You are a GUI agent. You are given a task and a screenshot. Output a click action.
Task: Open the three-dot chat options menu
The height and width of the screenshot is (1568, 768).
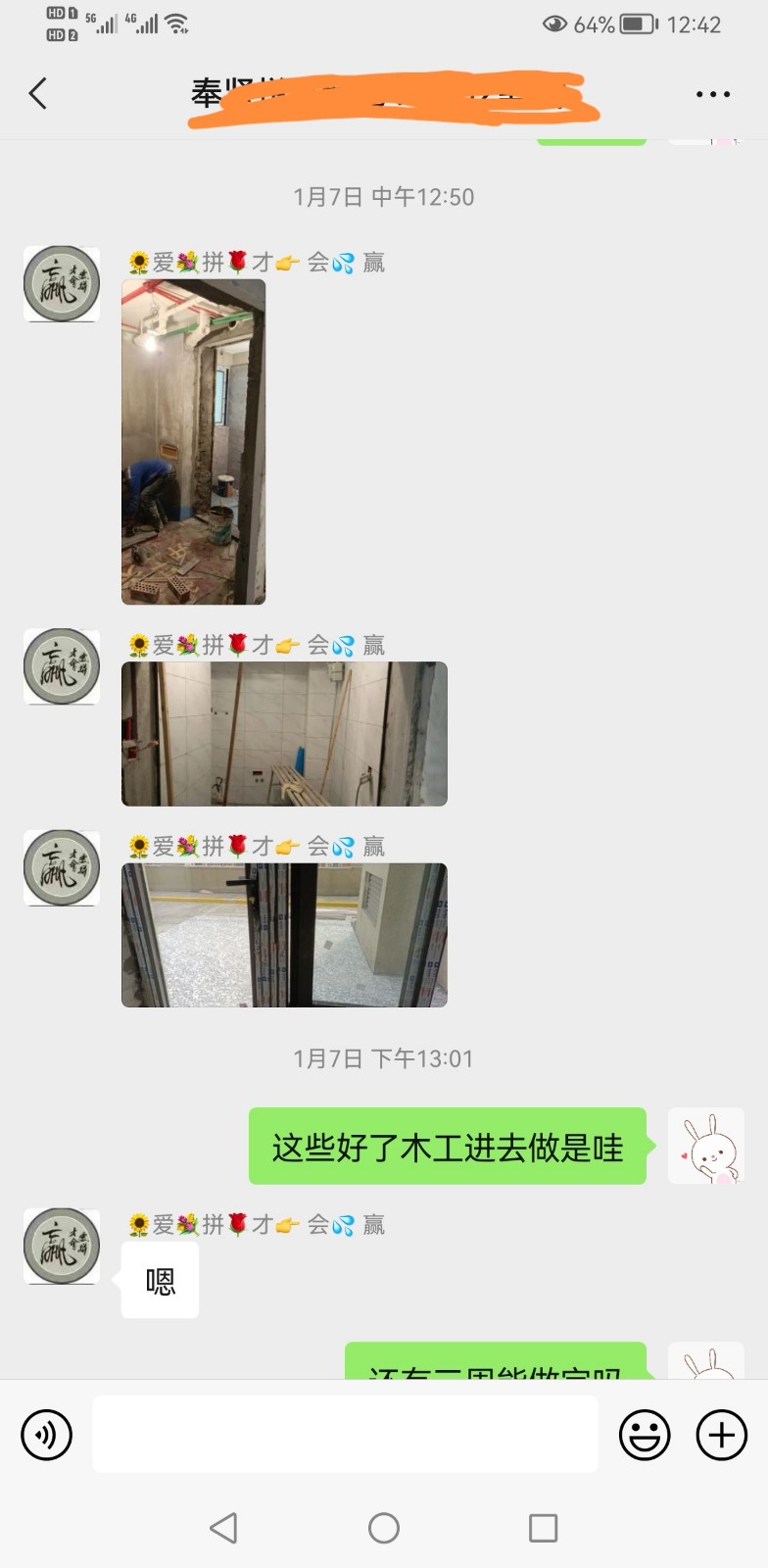(712, 94)
